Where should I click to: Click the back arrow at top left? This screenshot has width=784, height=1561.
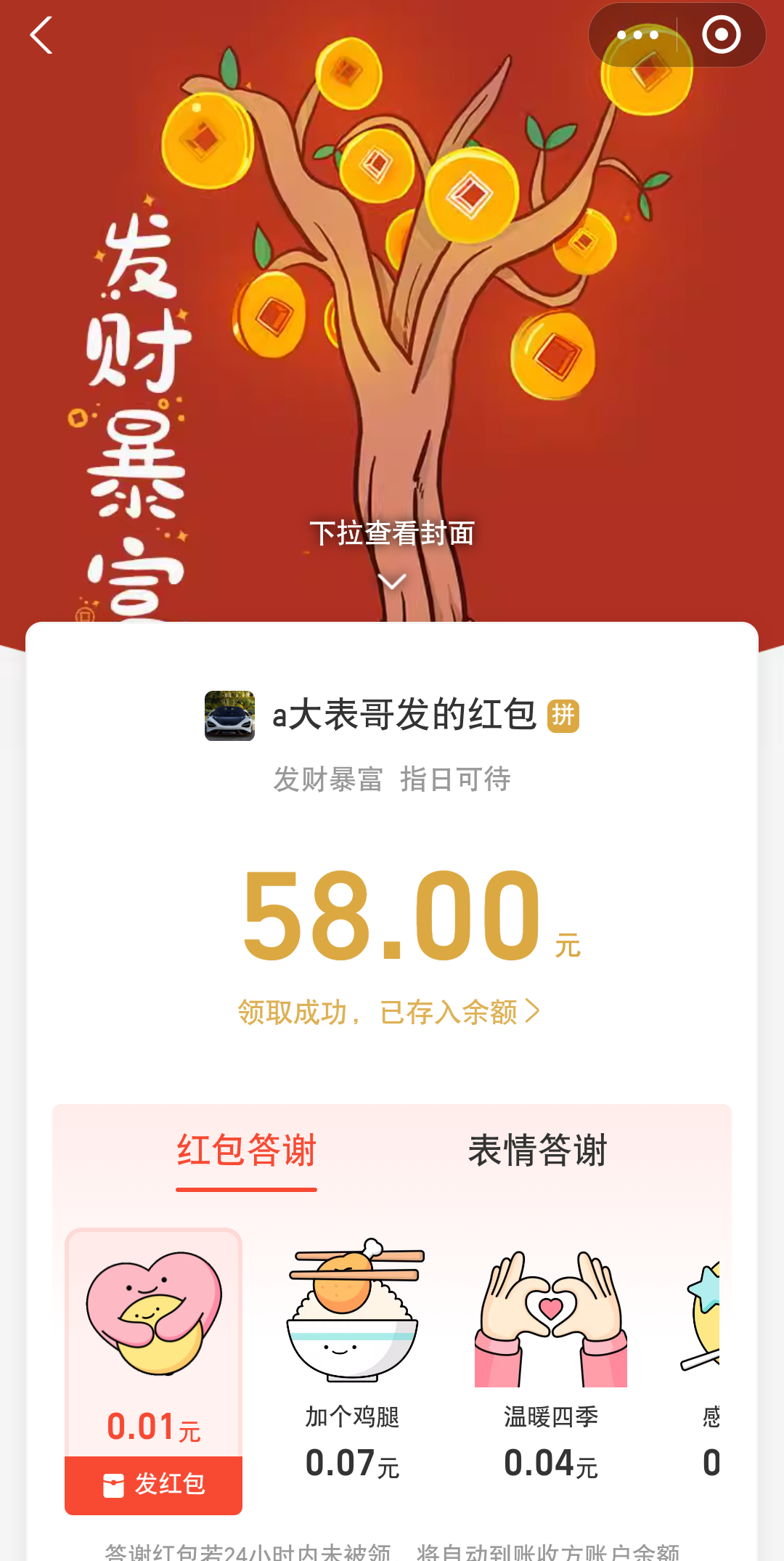(x=41, y=35)
